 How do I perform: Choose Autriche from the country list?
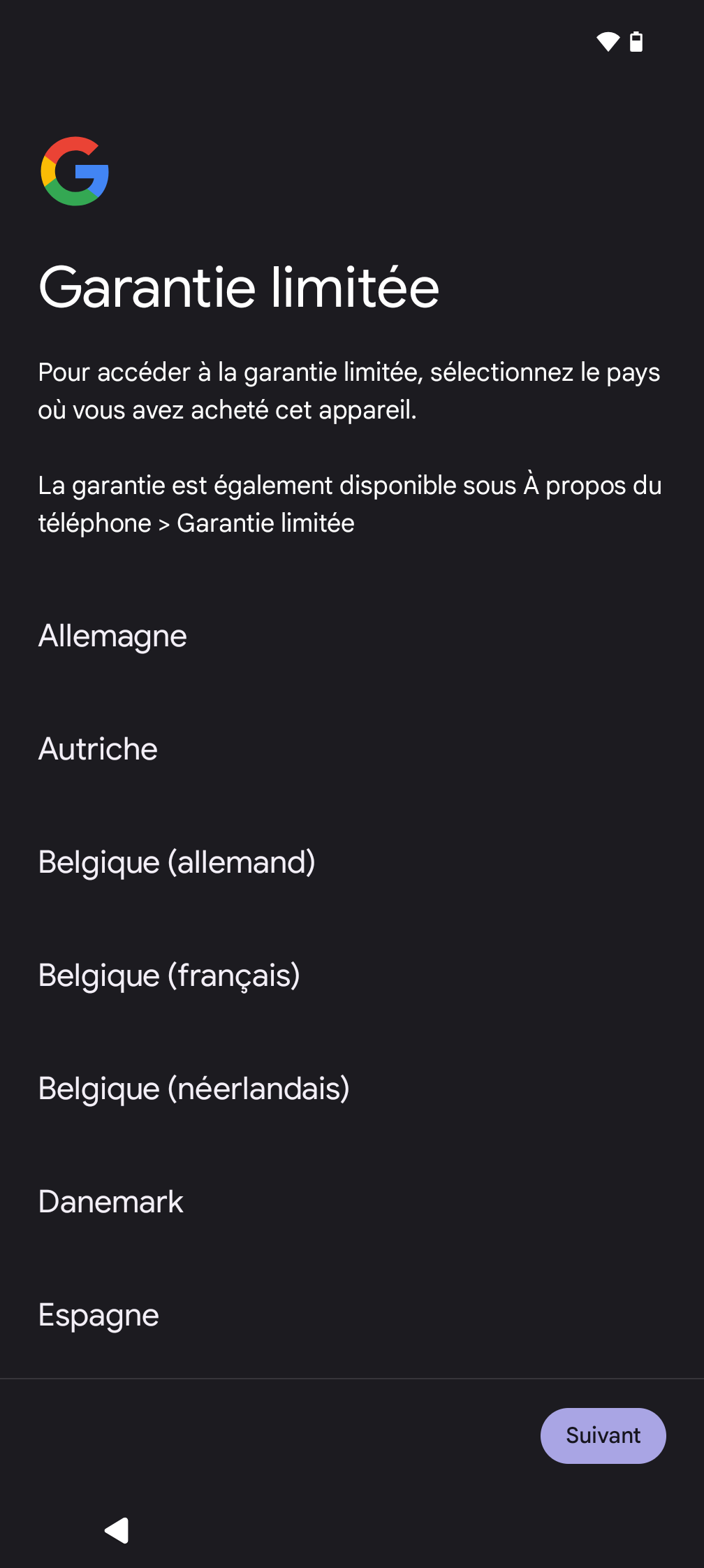coord(98,749)
